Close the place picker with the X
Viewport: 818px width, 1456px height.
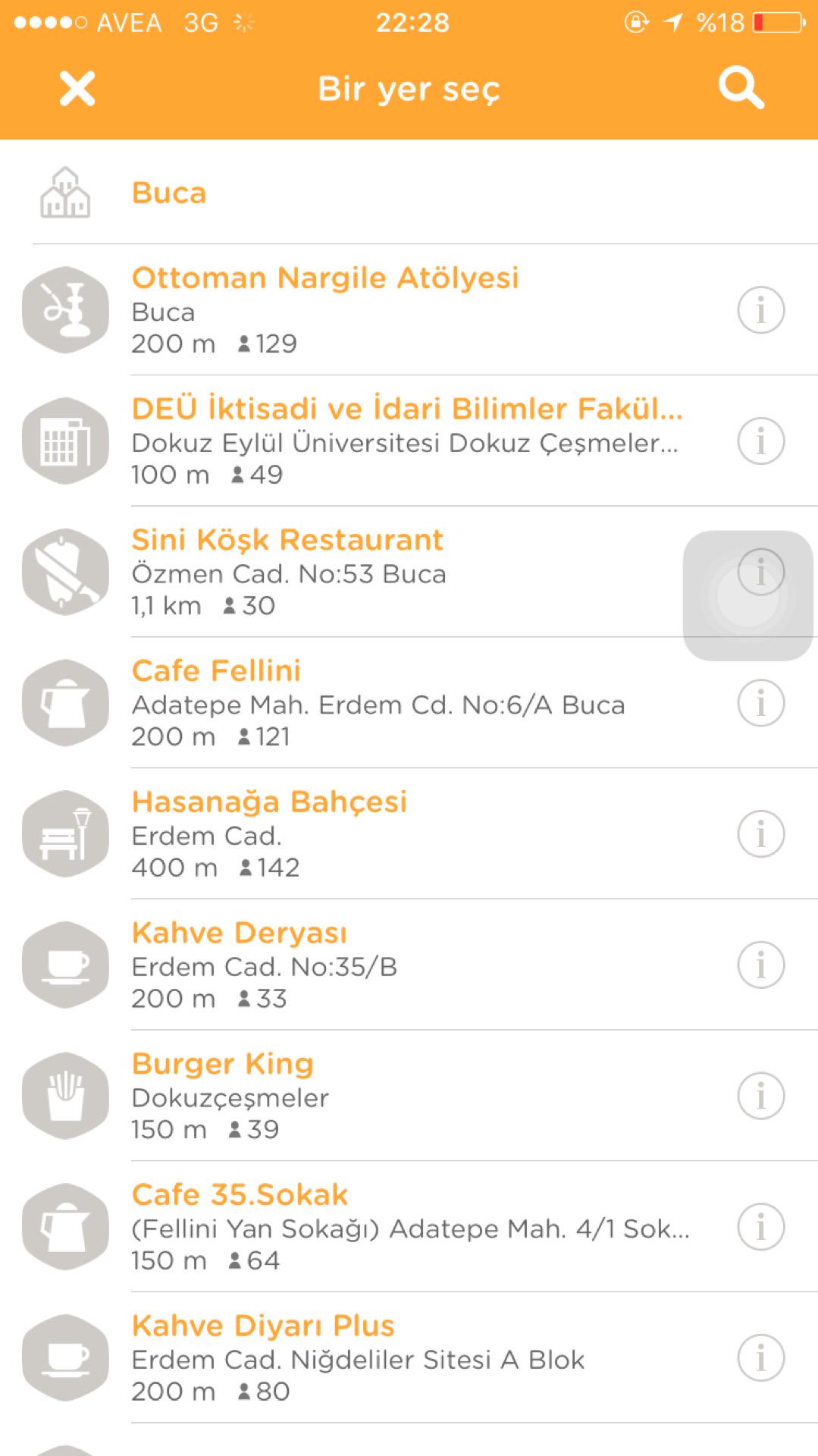(x=77, y=89)
